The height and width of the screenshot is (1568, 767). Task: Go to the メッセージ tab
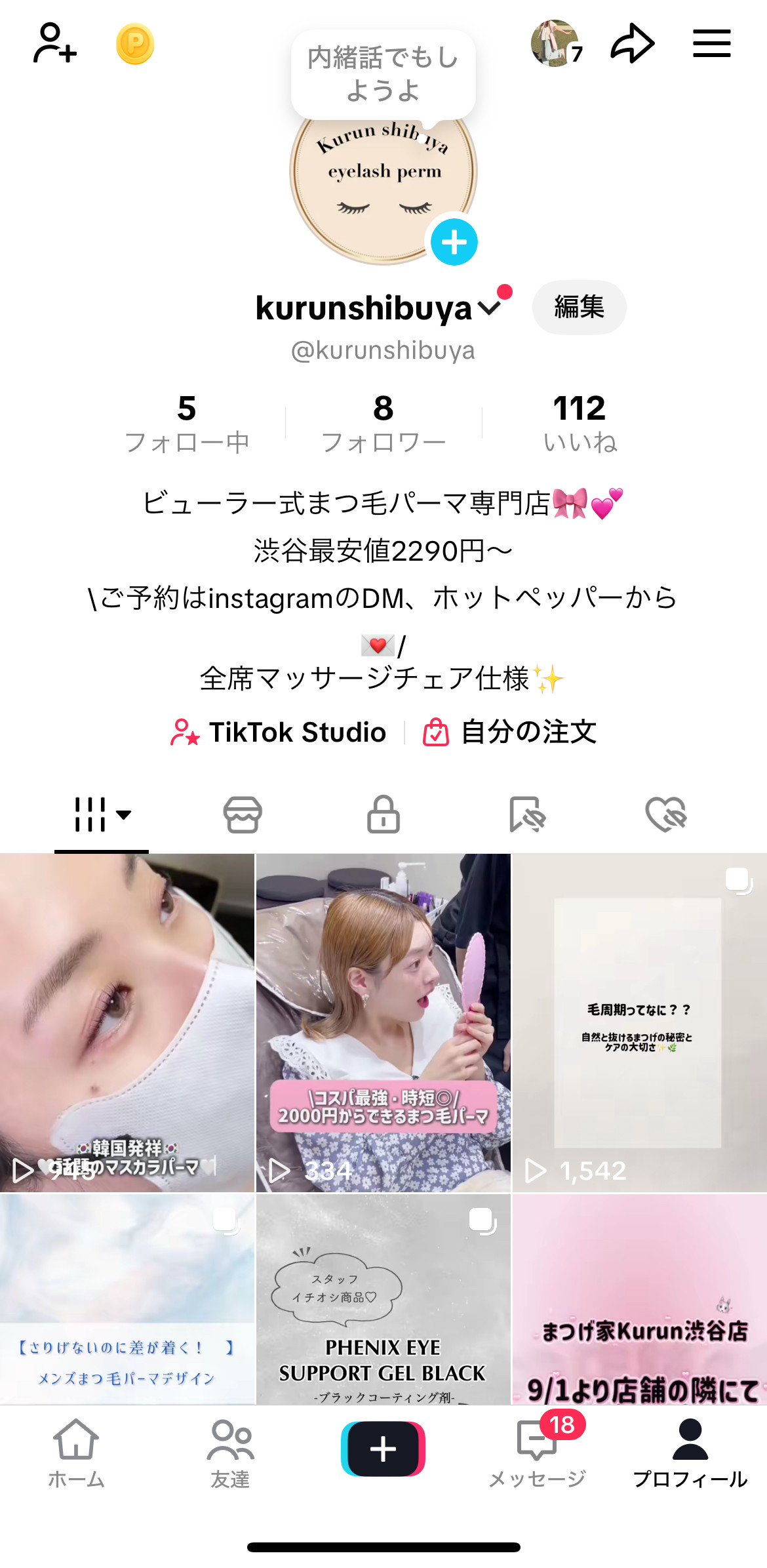[x=537, y=1451]
